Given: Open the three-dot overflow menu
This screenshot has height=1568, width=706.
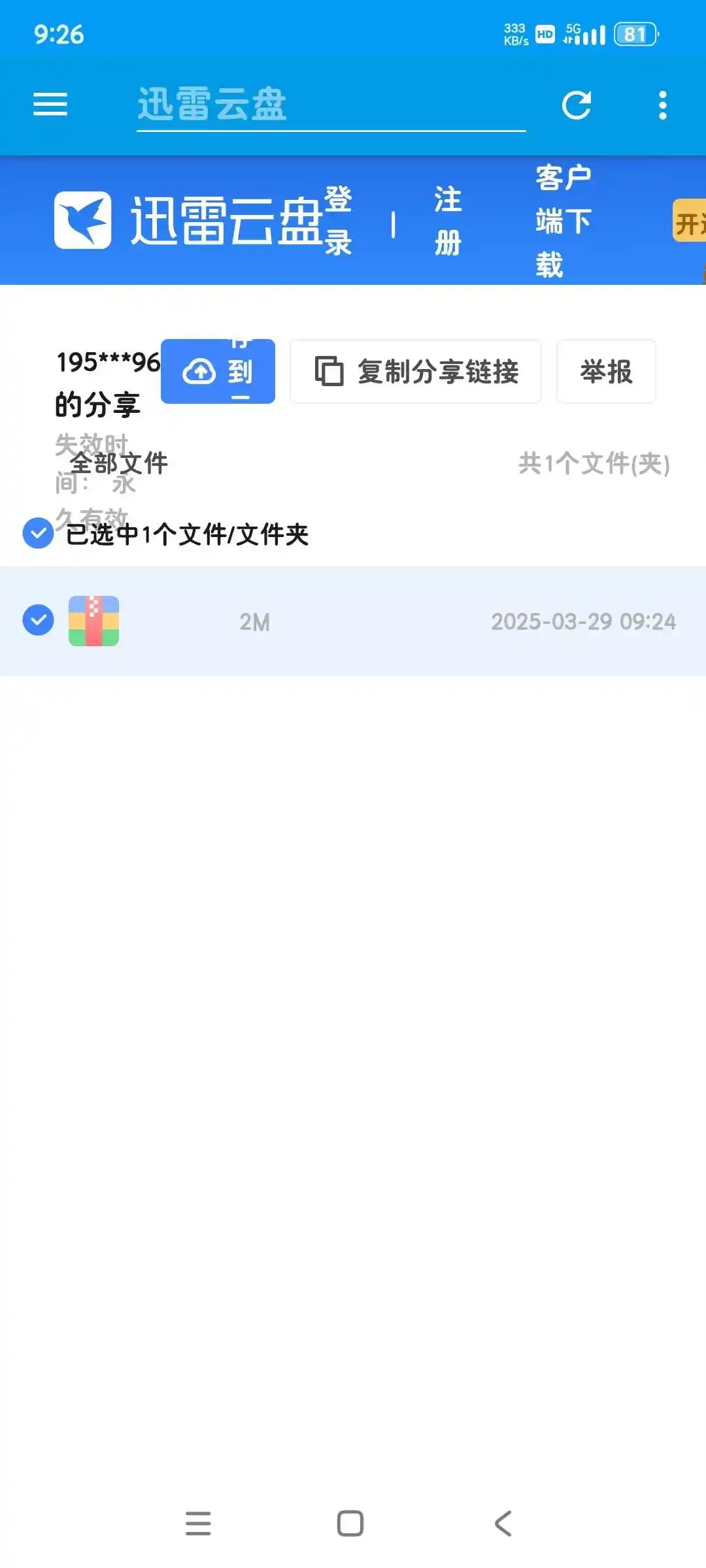Looking at the screenshot, I should tap(663, 105).
